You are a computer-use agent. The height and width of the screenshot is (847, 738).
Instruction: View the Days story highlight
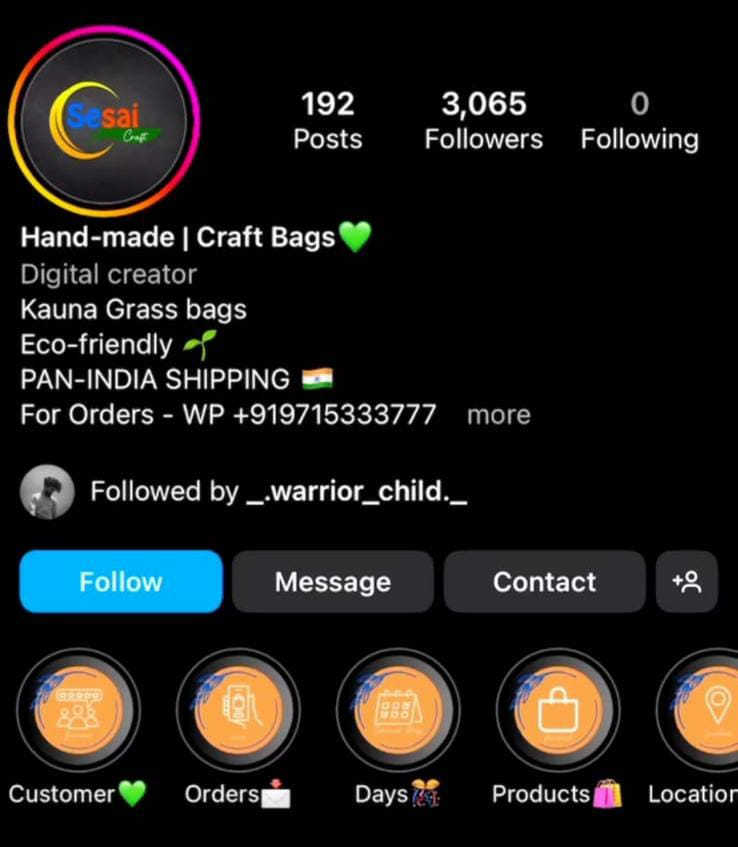(398, 710)
